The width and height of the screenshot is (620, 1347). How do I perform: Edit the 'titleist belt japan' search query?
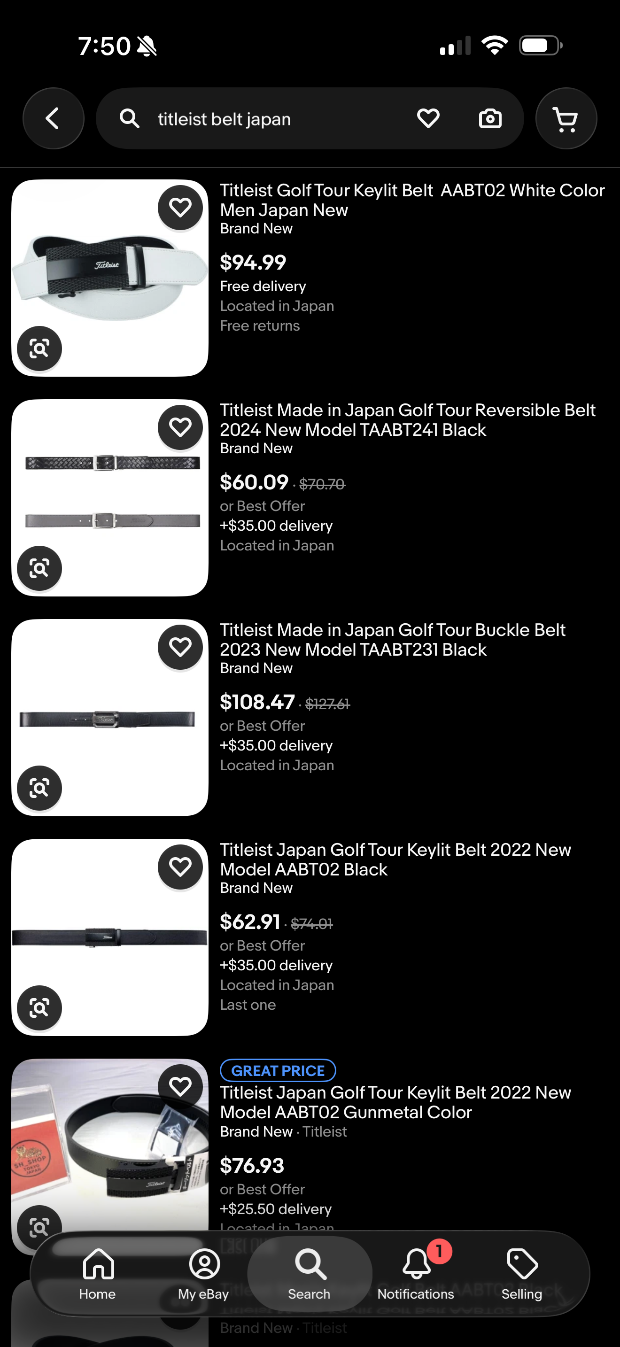(x=260, y=119)
